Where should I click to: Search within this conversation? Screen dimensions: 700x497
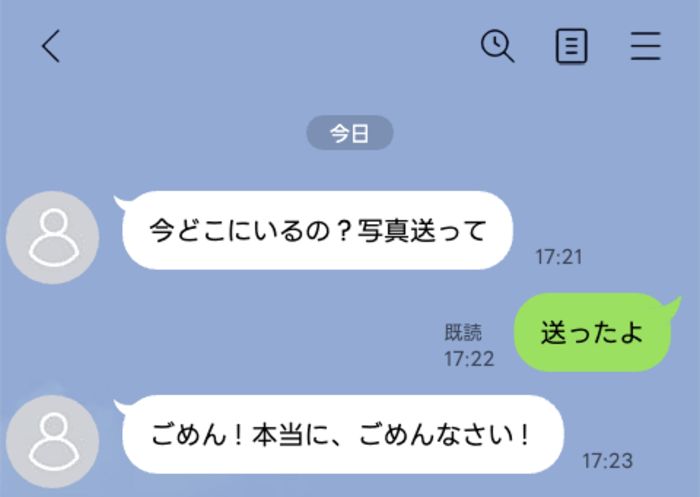[497, 46]
